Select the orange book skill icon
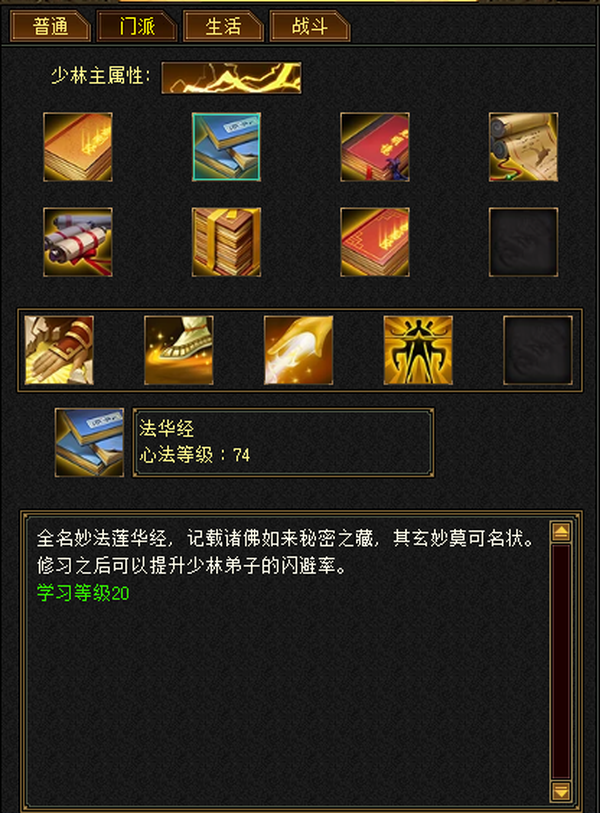The height and width of the screenshot is (813, 600). point(78,147)
